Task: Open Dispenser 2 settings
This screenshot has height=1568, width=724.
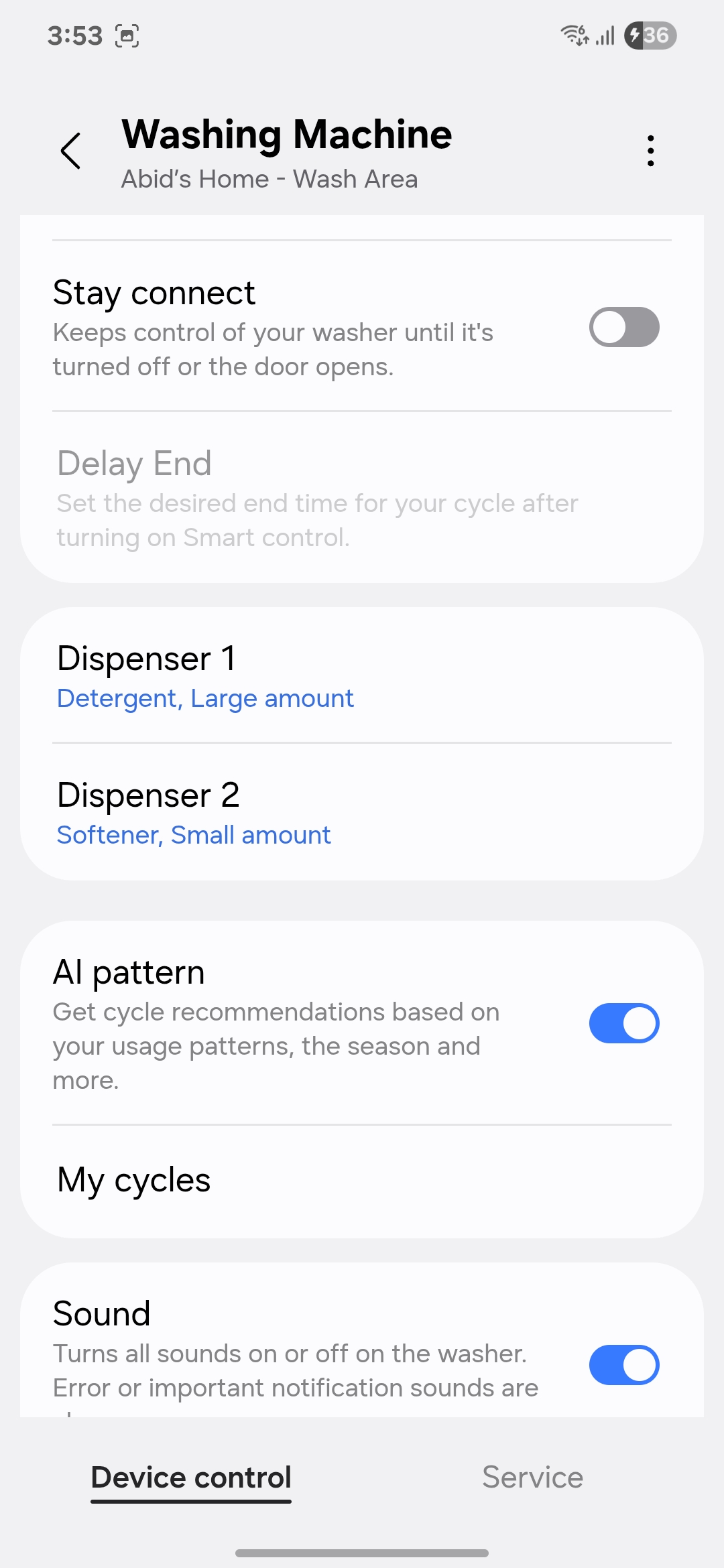Action: [362, 812]
